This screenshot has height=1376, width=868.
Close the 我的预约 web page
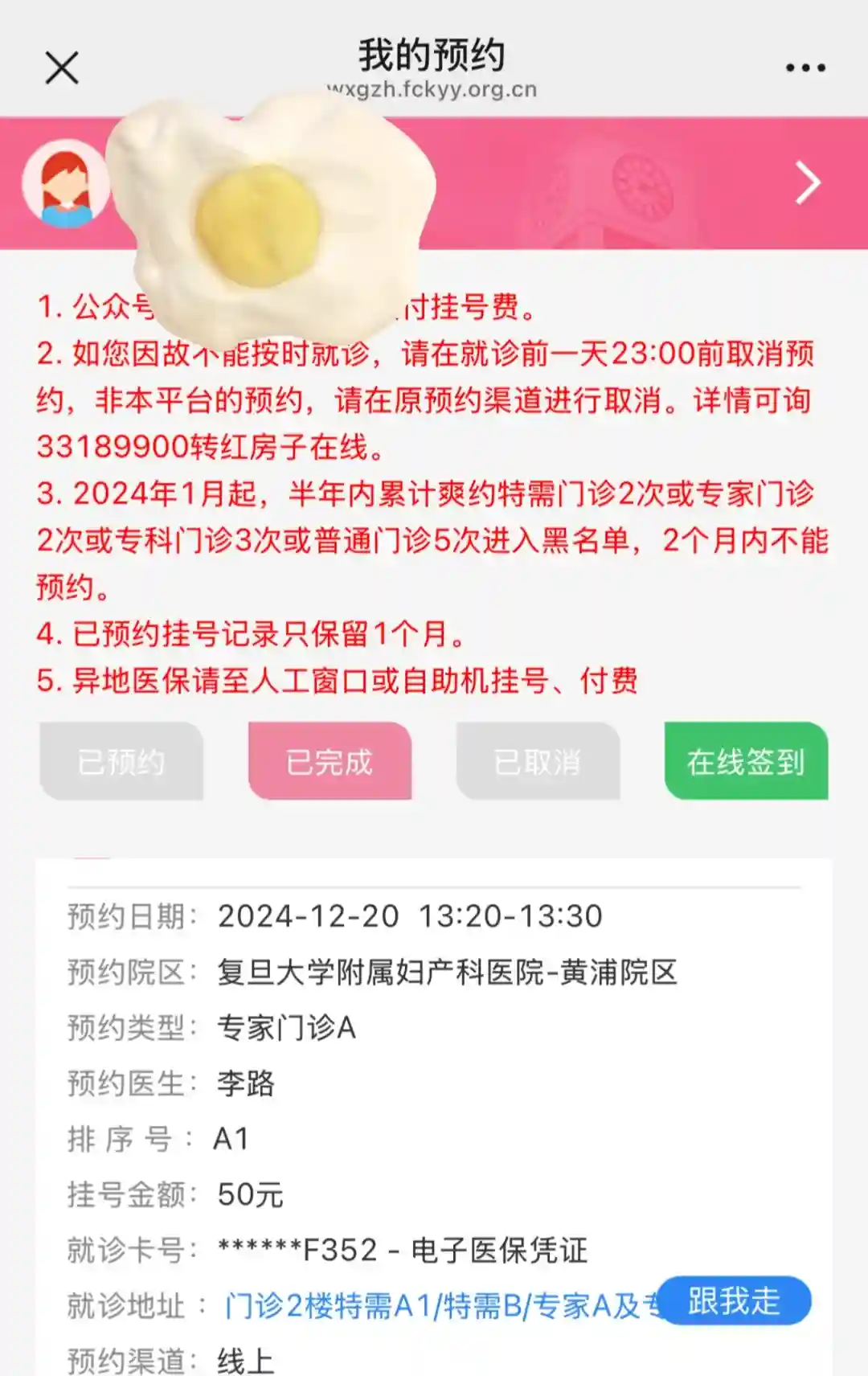pyautogui.click(x=62, y=68)
